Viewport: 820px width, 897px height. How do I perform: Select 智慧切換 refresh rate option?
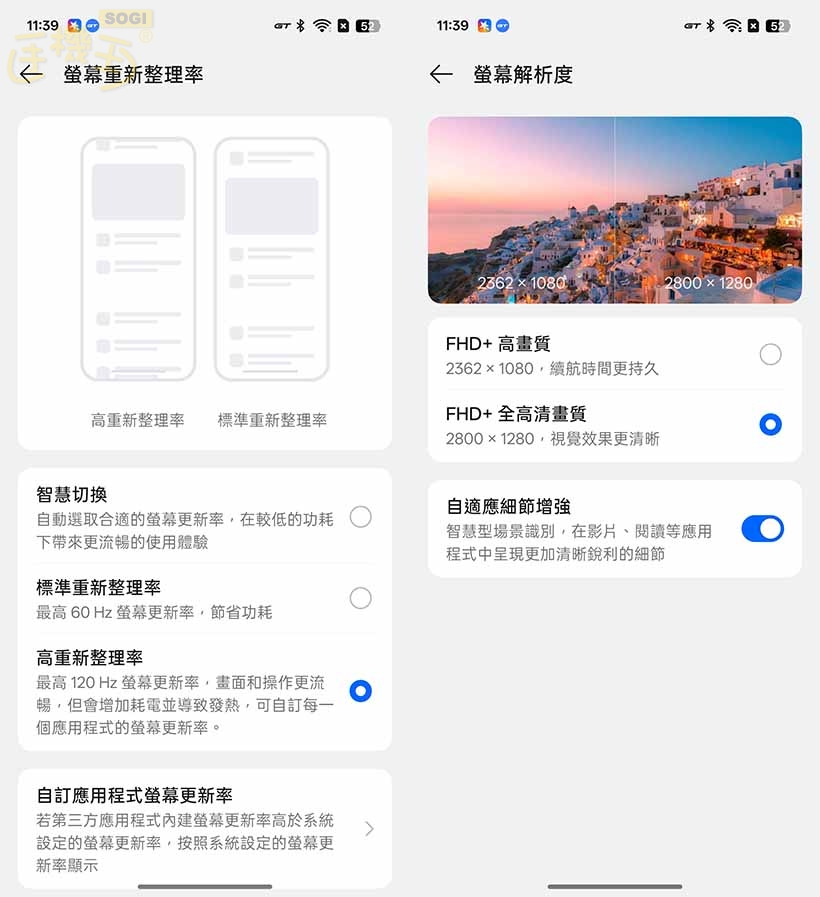(x=360, y=517)
